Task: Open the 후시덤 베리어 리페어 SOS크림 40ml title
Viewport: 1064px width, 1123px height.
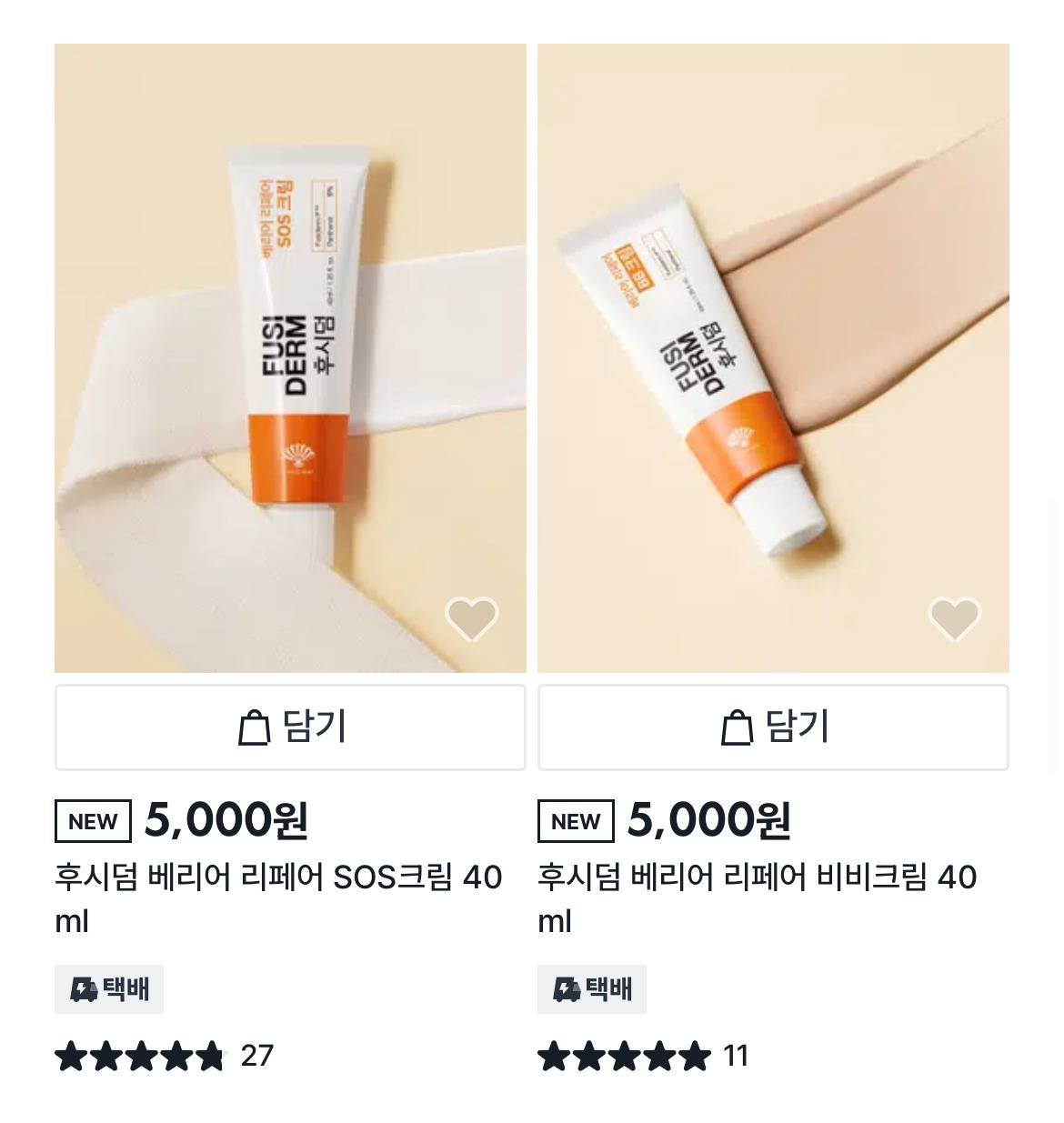Action: 278,898
